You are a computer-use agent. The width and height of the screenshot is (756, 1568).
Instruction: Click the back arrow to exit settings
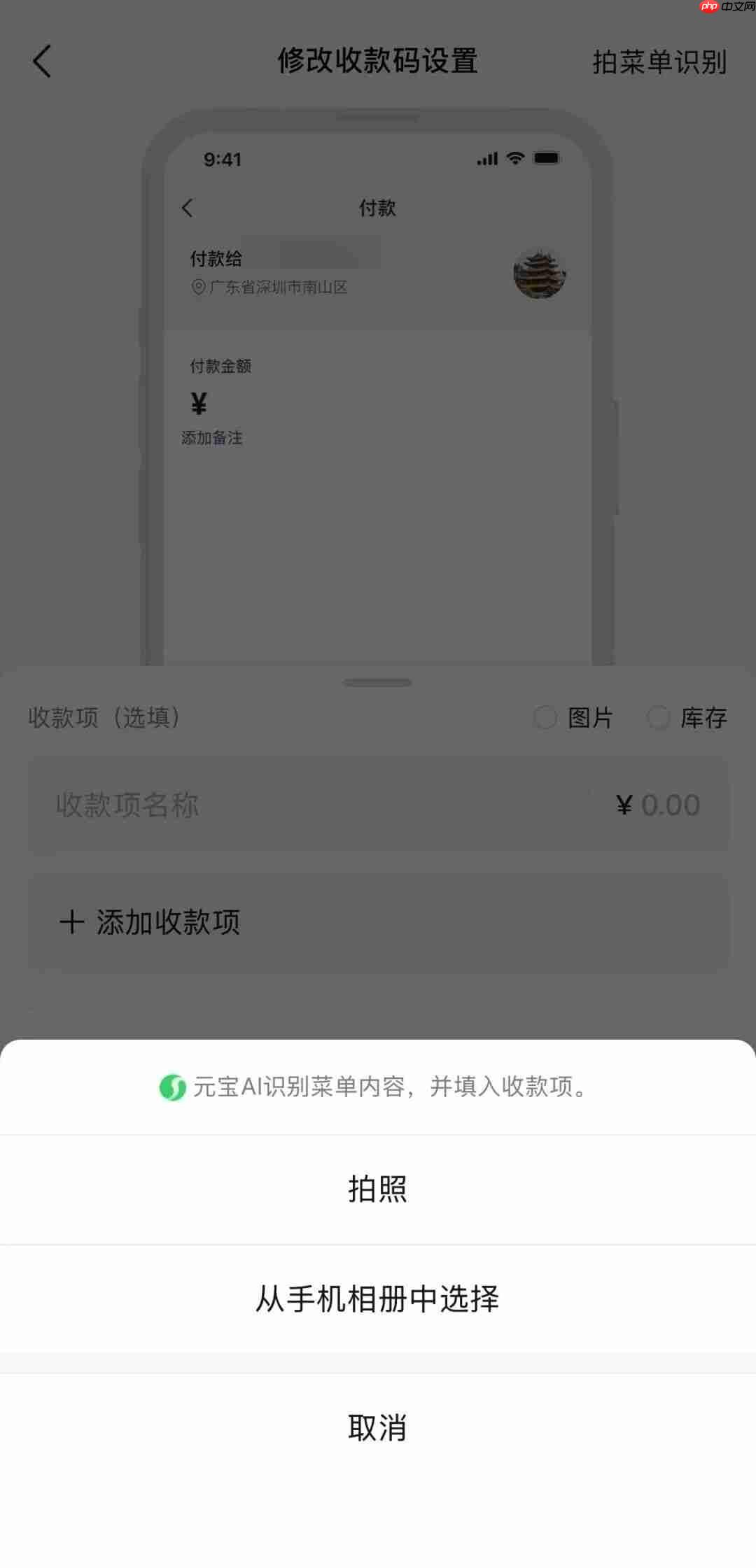42,62
